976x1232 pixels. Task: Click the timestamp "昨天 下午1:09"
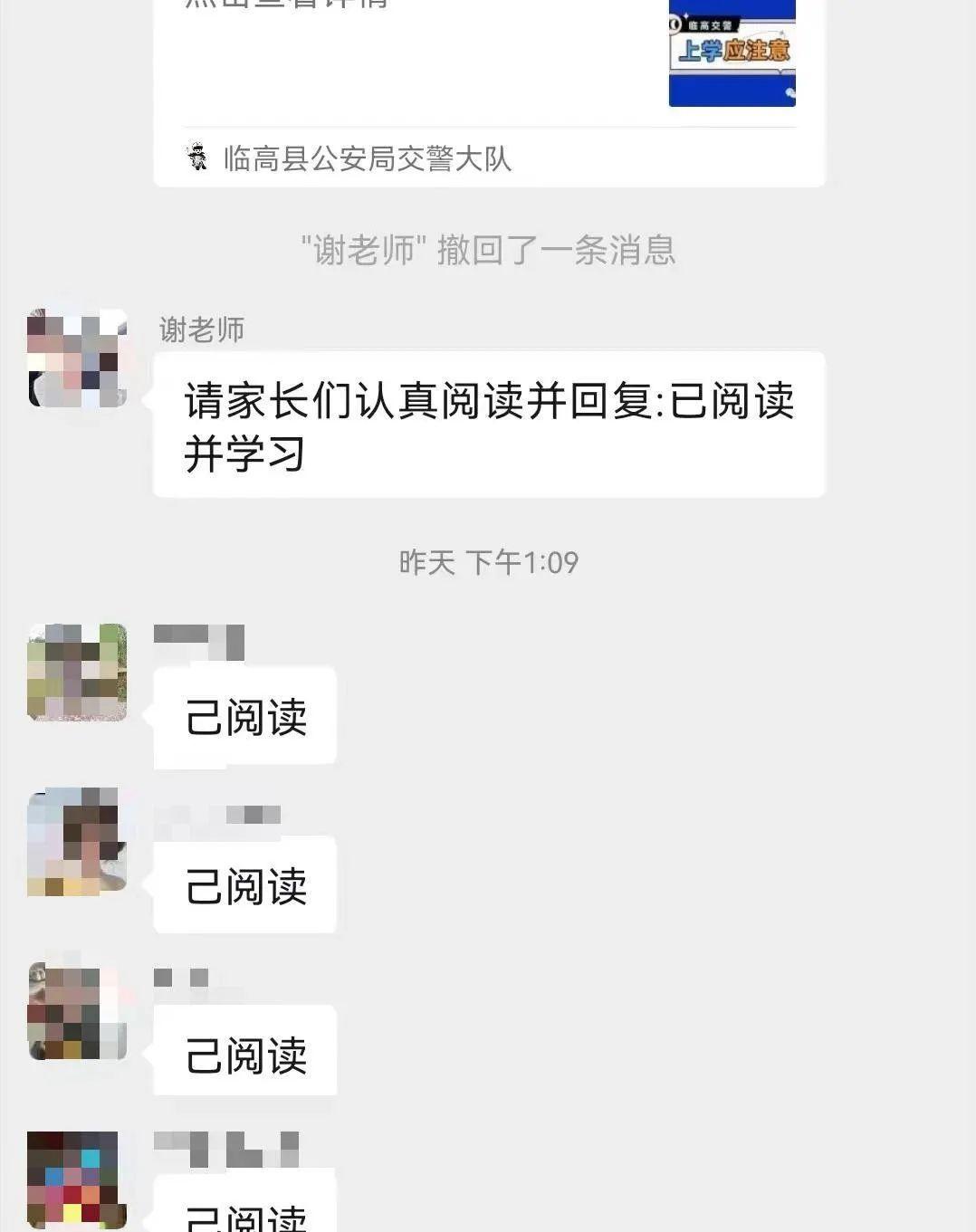pos(487,562)
